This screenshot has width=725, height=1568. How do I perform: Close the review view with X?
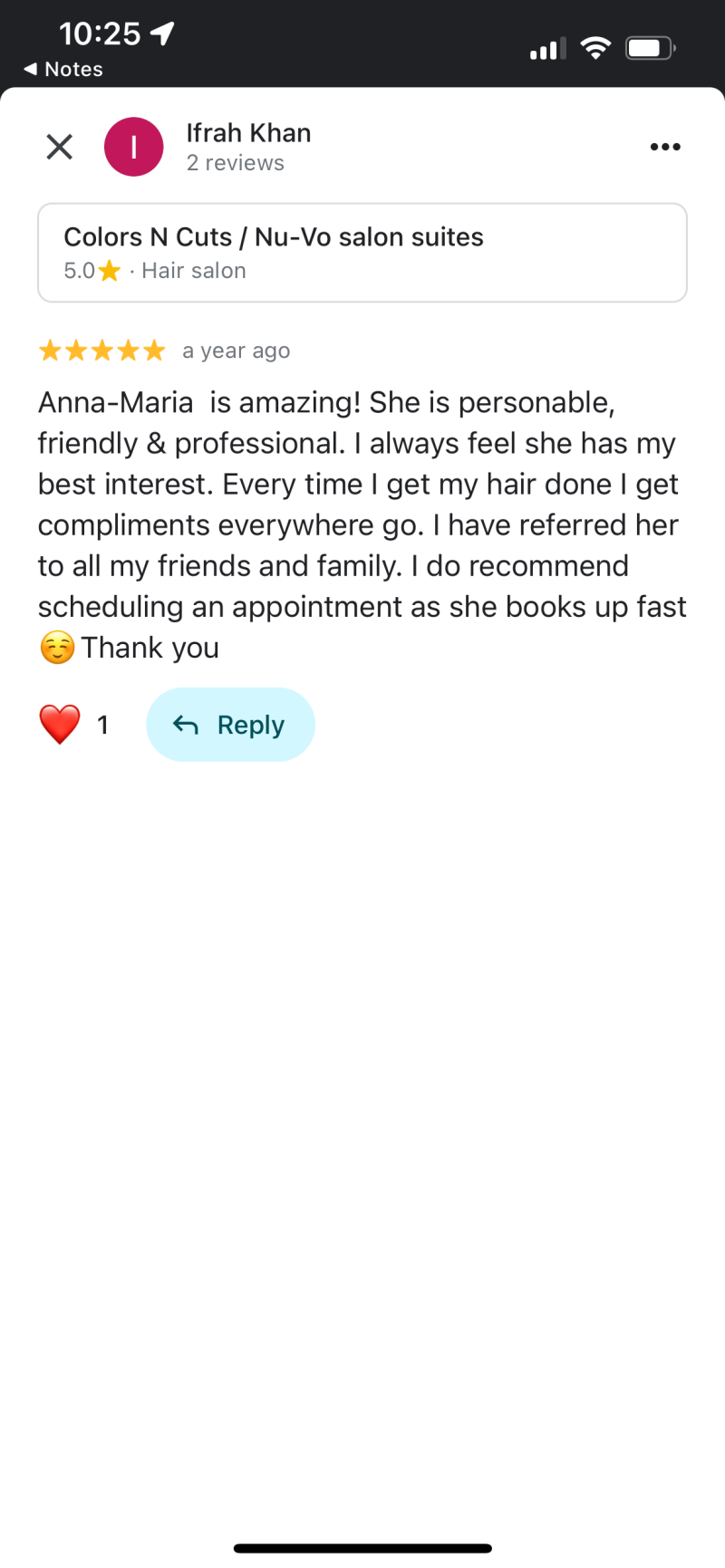[60, 147]
